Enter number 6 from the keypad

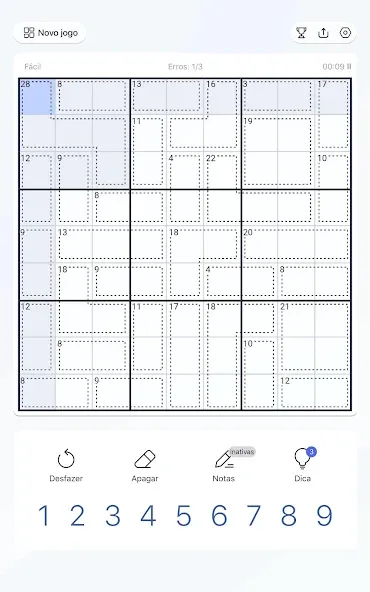[x=219, y=515]
